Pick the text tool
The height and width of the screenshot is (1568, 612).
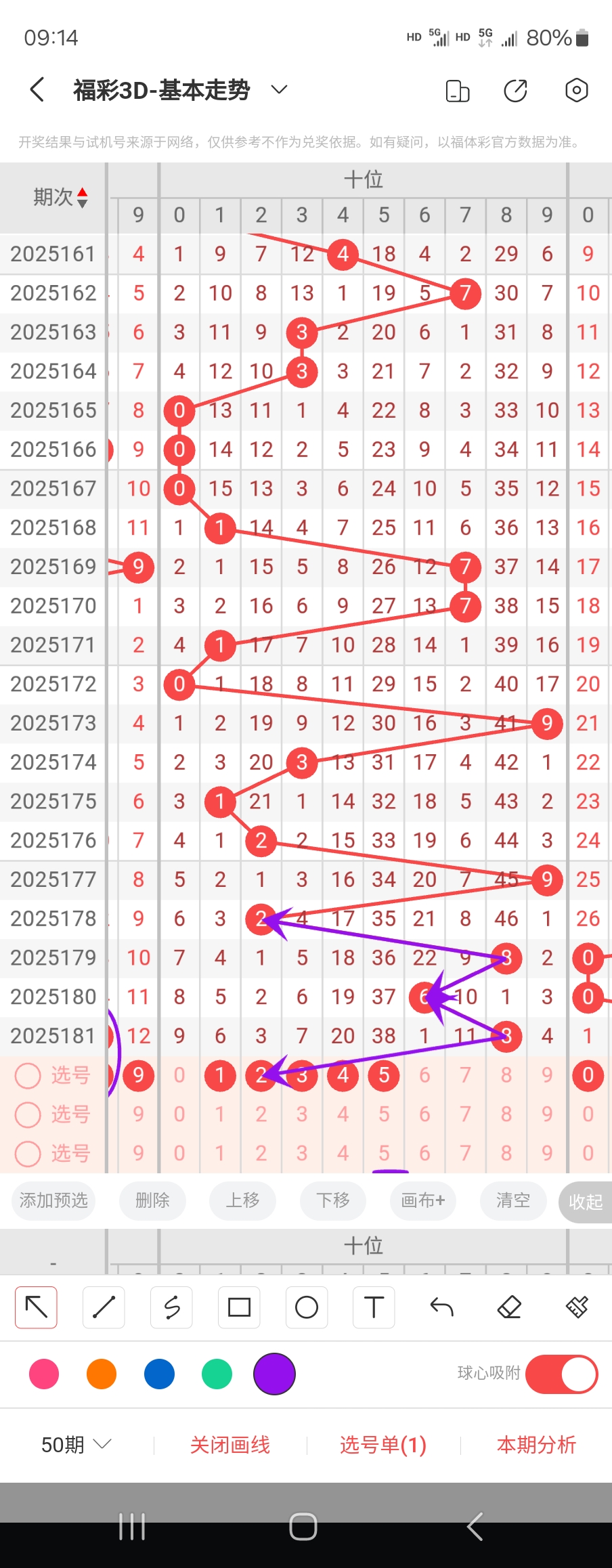[374, 1307]
